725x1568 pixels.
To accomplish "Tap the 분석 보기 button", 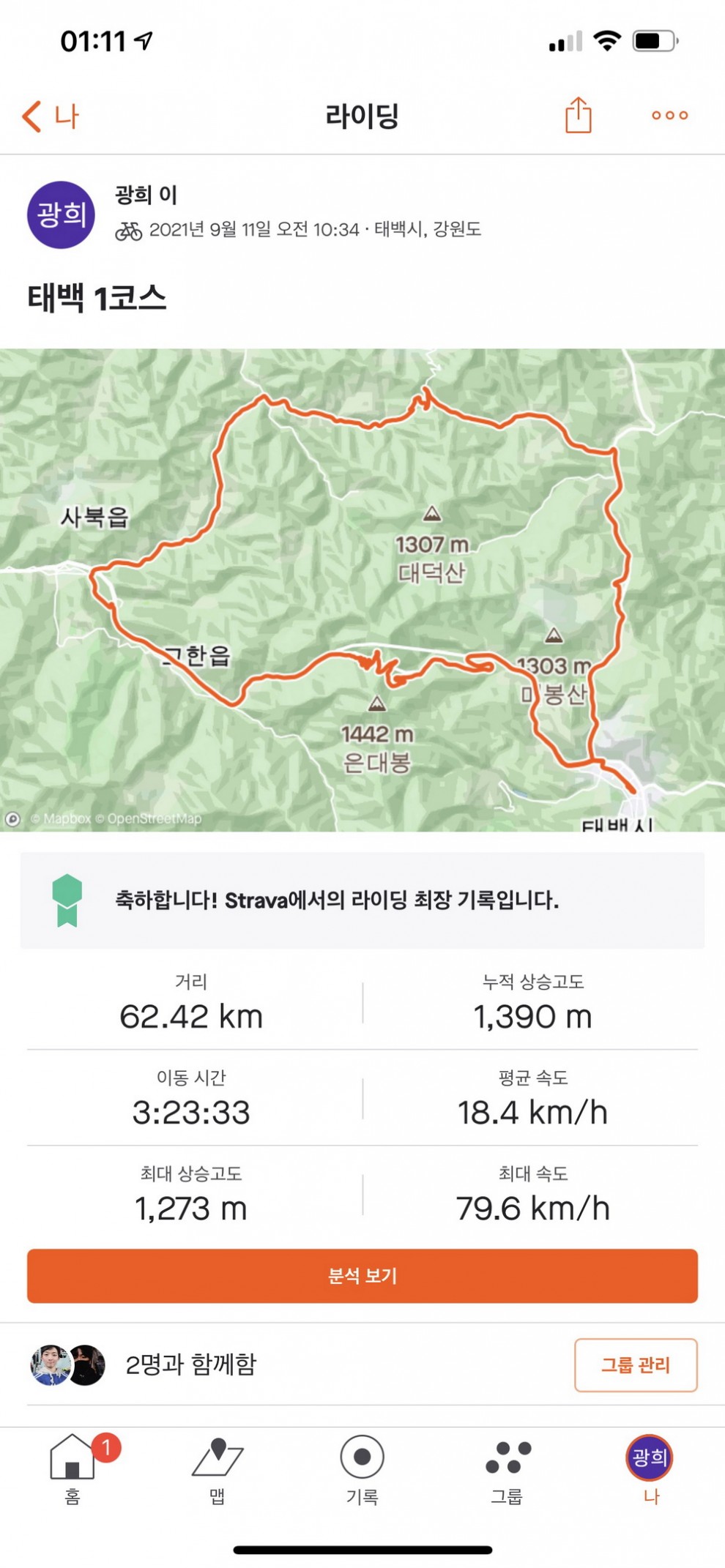I will pyautogui.click(x=362, y=1276).
